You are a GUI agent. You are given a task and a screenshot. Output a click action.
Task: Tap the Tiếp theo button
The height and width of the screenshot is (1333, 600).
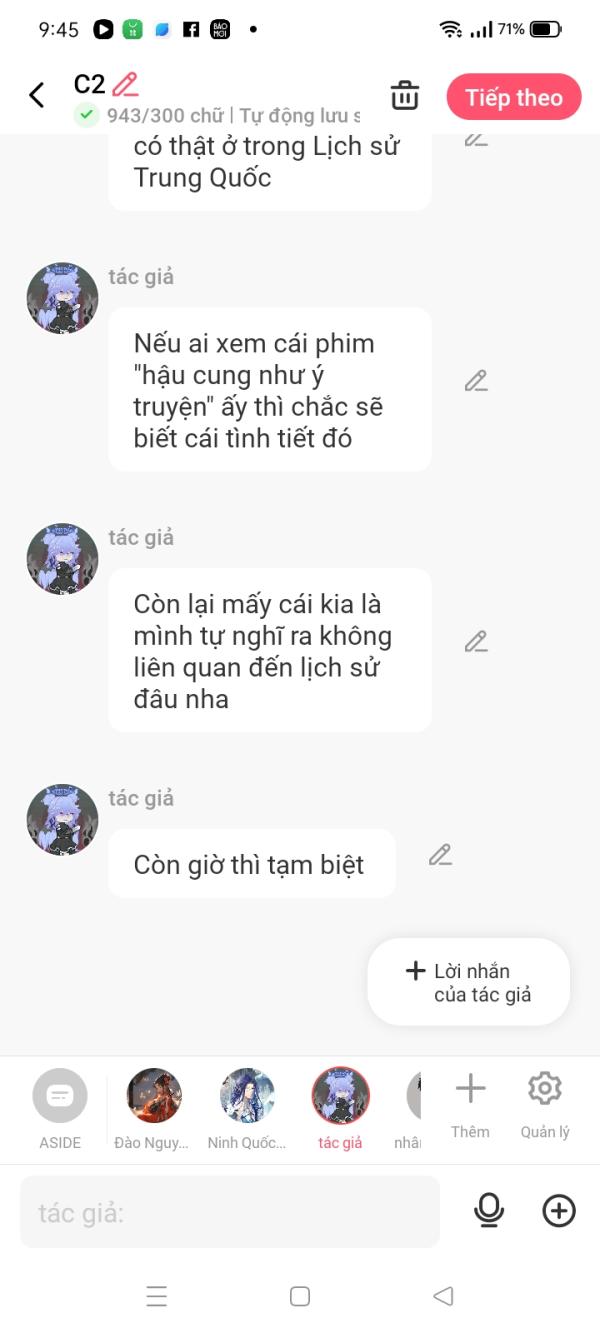coord(513,97)
